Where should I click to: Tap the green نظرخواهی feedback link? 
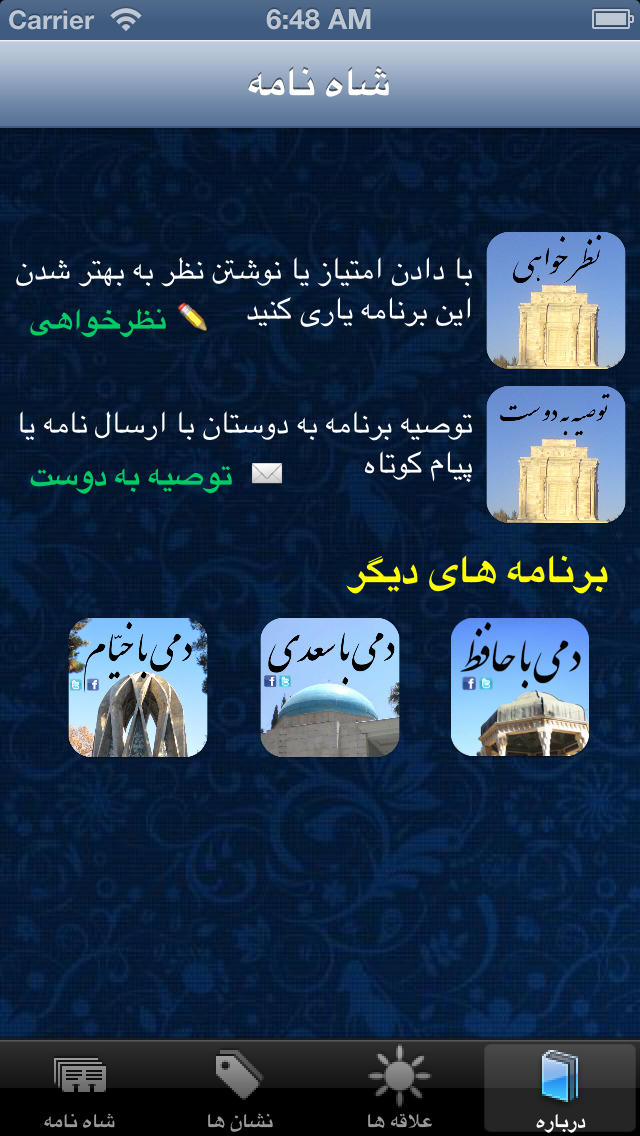pos(98,322)
